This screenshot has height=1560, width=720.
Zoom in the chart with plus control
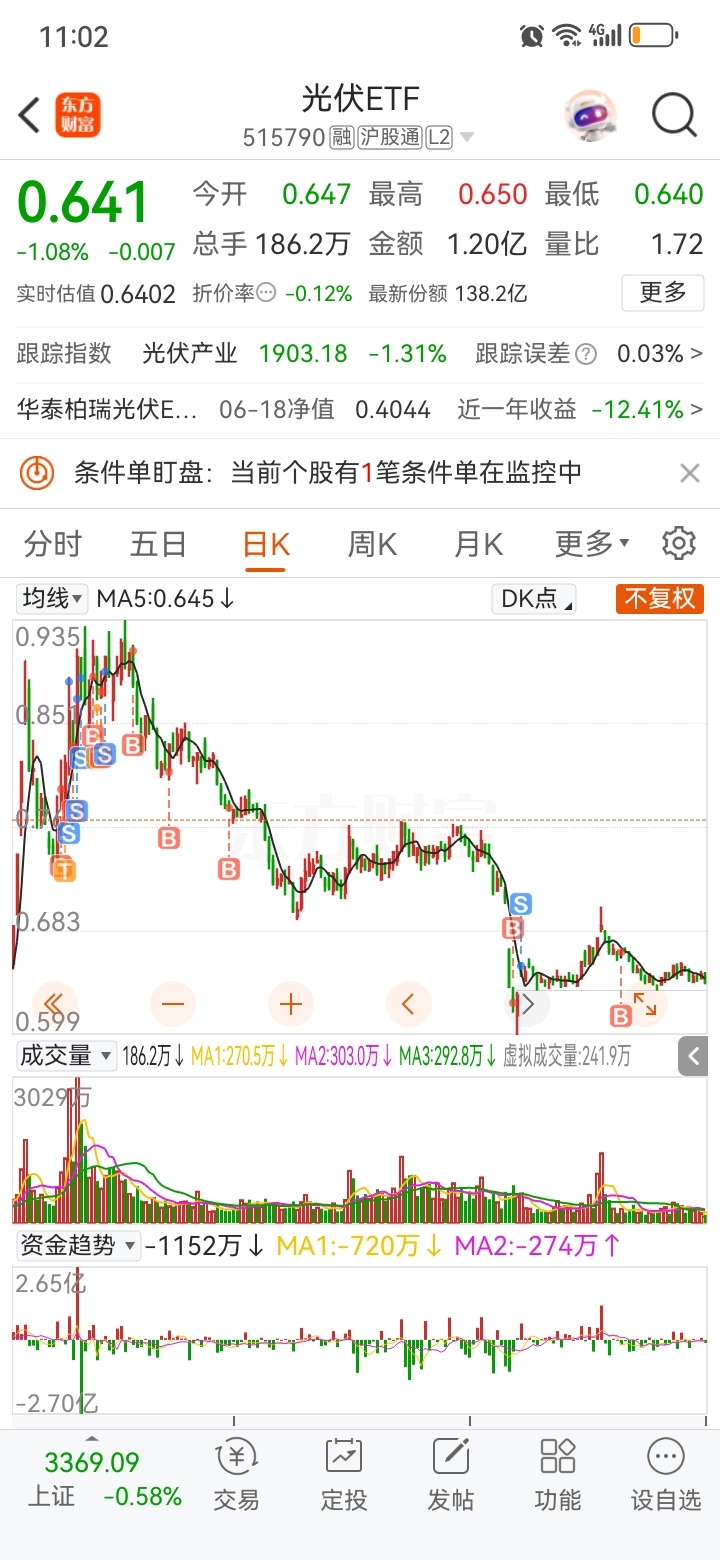point(290,1004)
